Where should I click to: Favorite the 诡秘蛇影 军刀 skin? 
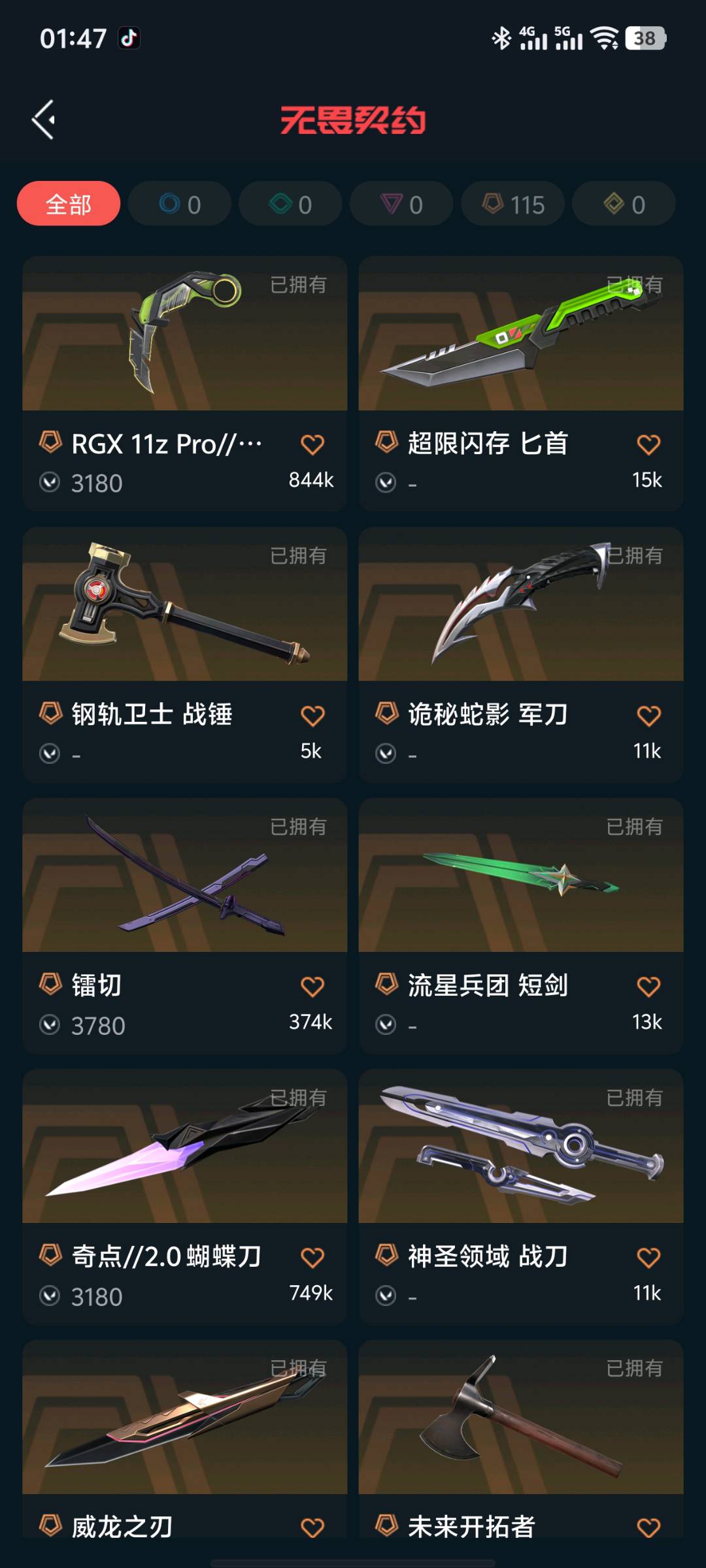pyautogui.click(x=648, y=716)
